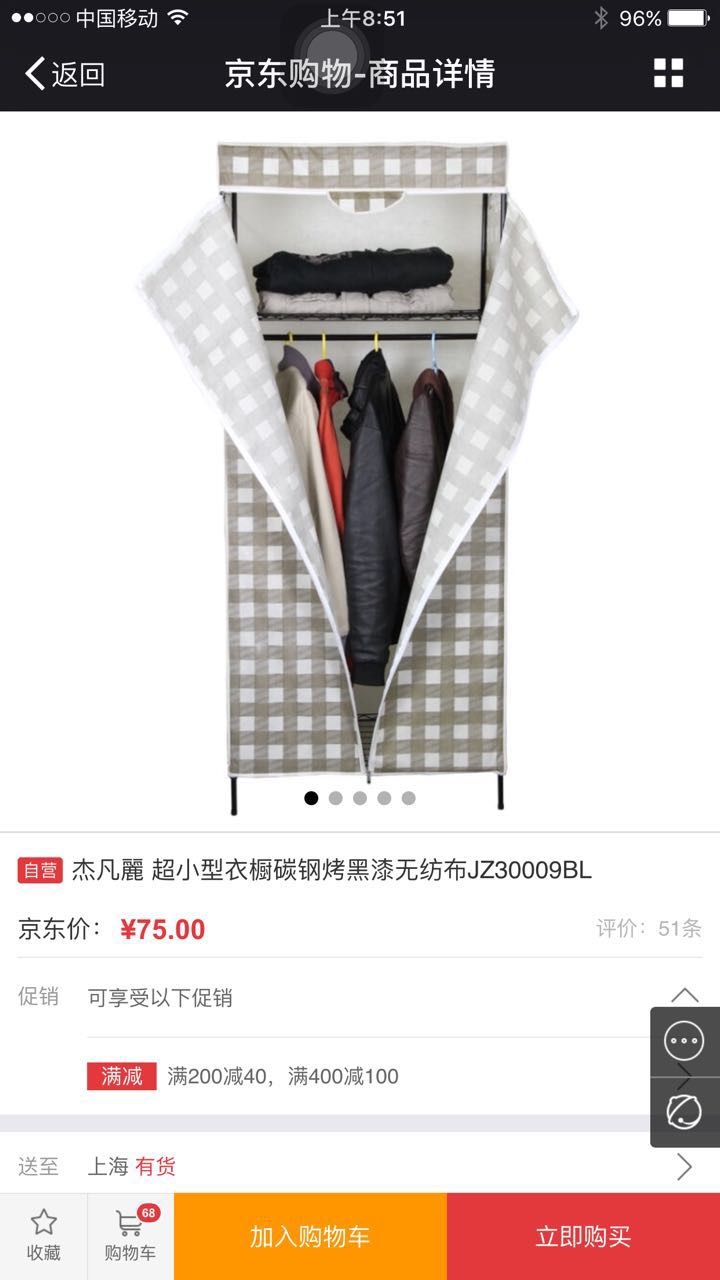The image size is (720, 1280).
Task: View the 51条 reviews
Action: tap(649, 928)
